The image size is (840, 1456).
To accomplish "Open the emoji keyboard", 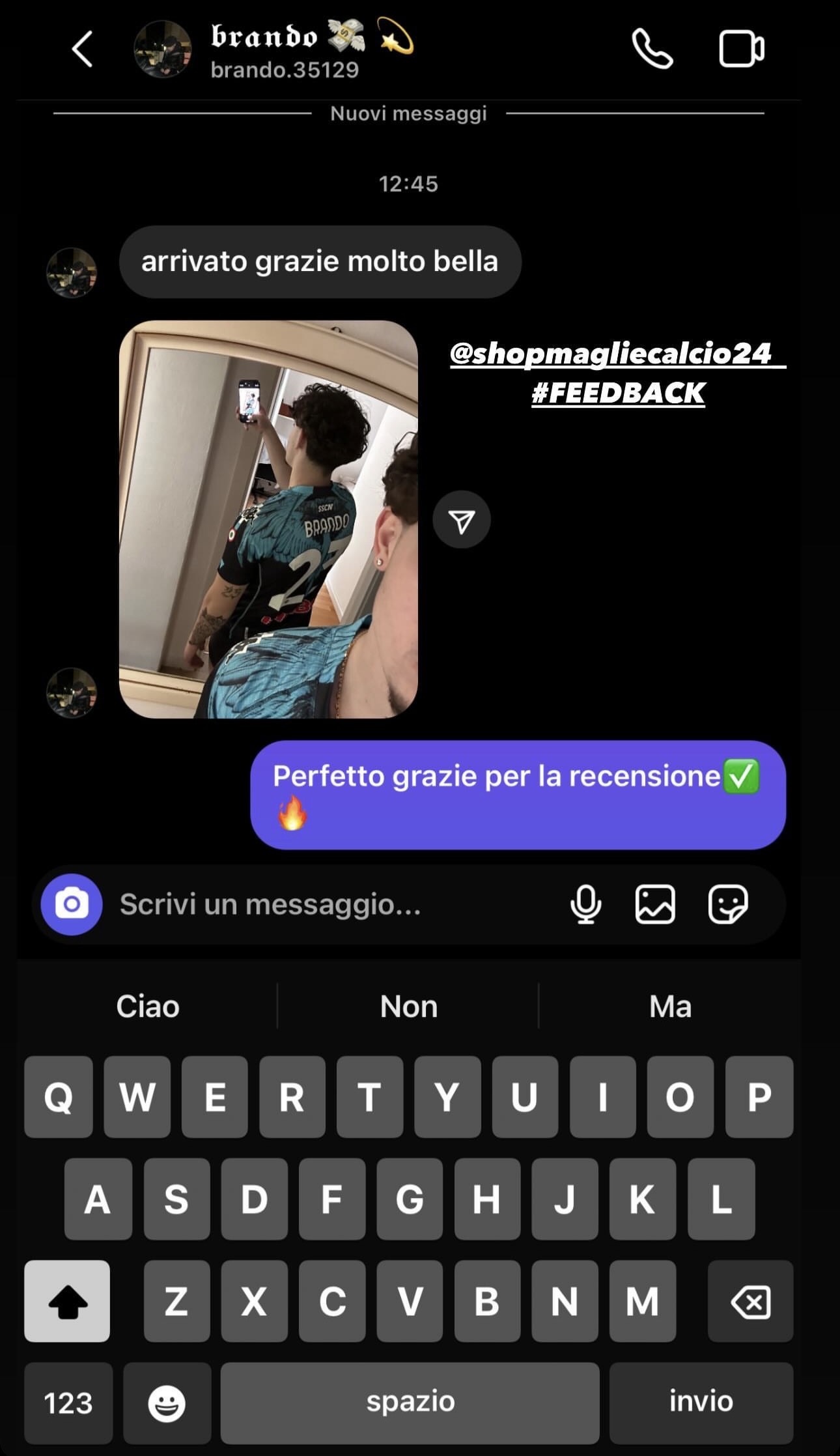I will pyautogui.click(x=167, y=1403).
